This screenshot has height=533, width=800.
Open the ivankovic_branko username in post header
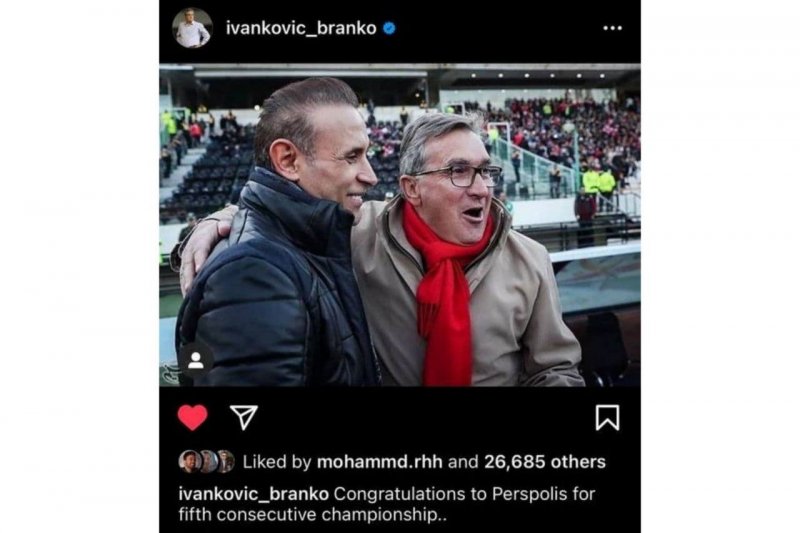(301, 28)
